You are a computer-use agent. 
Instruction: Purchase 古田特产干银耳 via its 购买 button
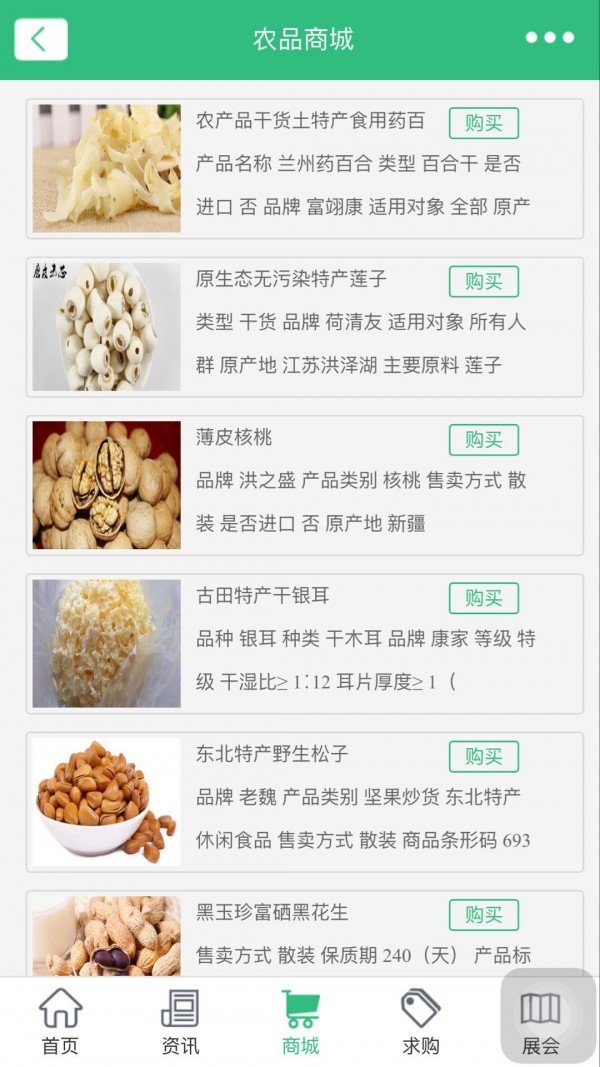click(483, 598)
